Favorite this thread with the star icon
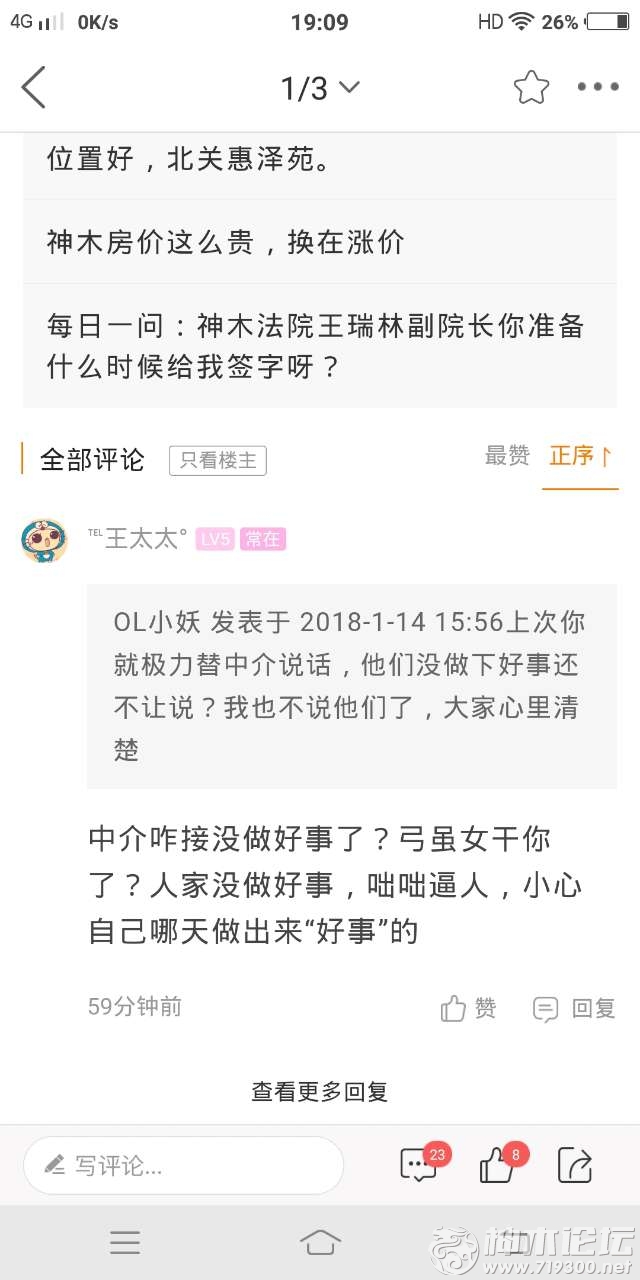This screenshot has width=640, height=1280. [531, 88]
